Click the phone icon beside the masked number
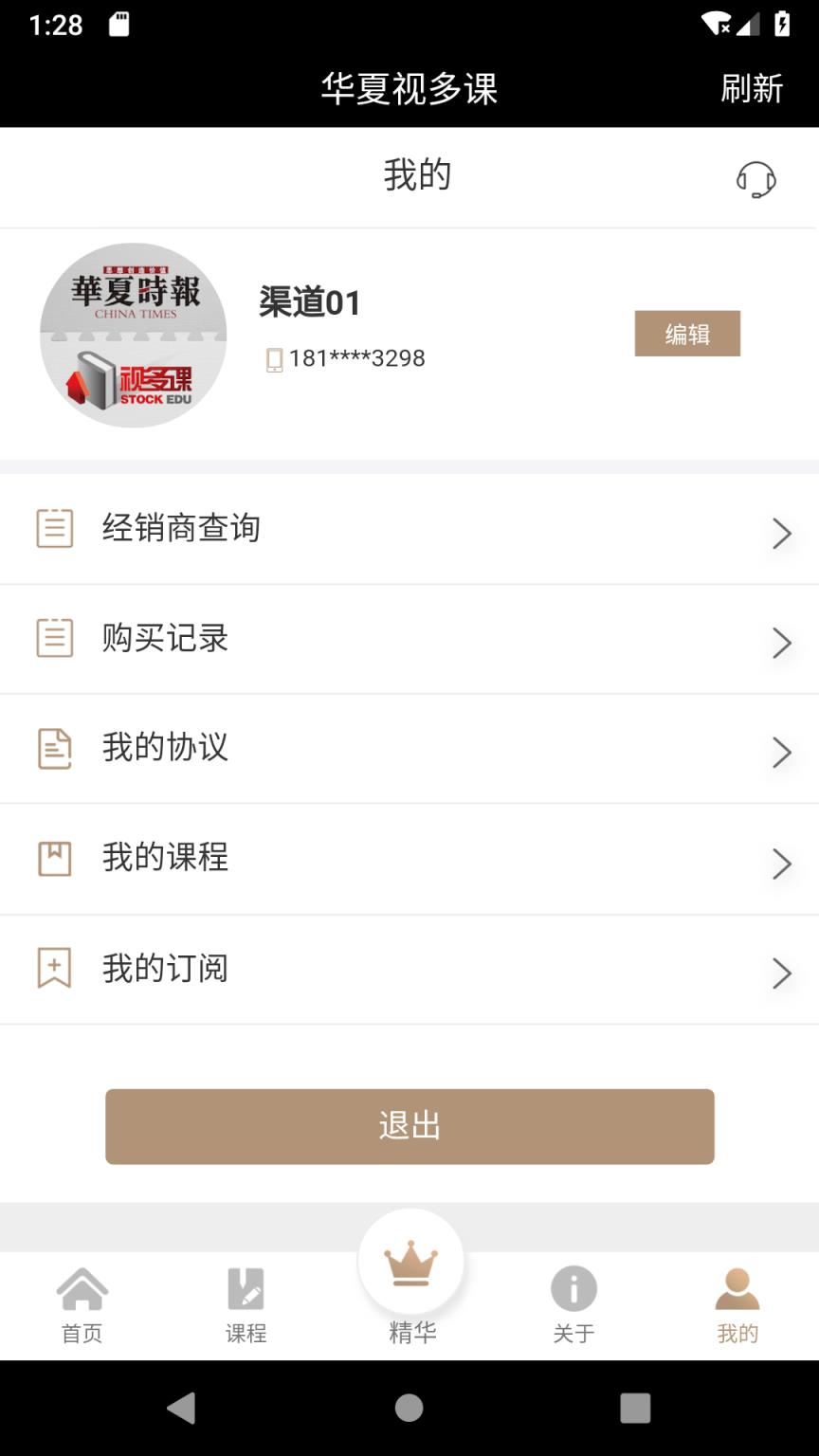The image size is (819, 1456). click(276, 358)
